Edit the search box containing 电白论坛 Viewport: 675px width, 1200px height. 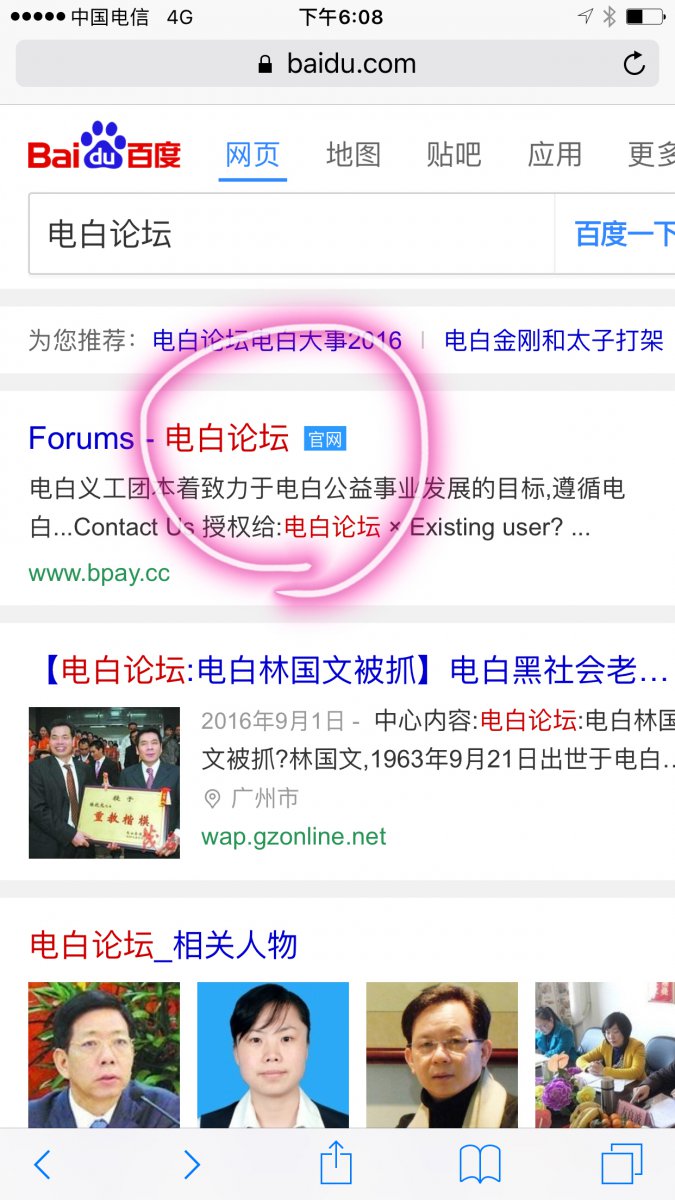[x=290, y=234]
